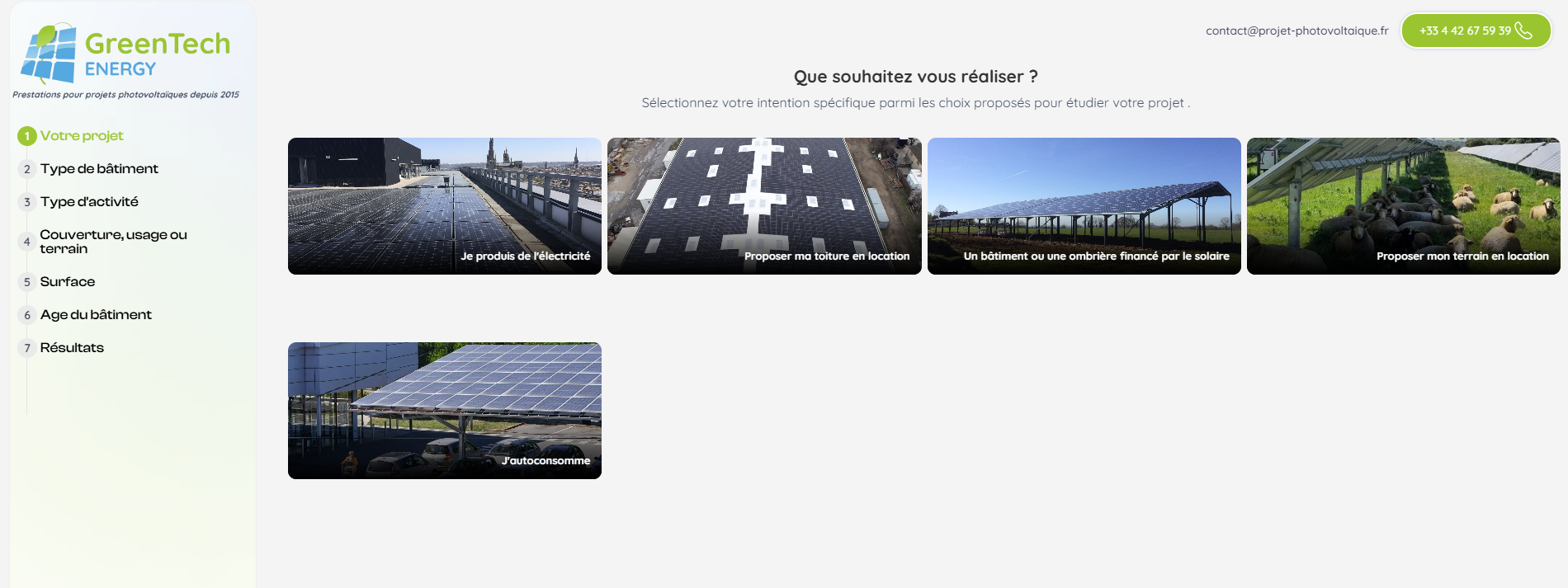
Task: Open the 'Surface' step
Action: pyautogui.click(x=68, y=282)
